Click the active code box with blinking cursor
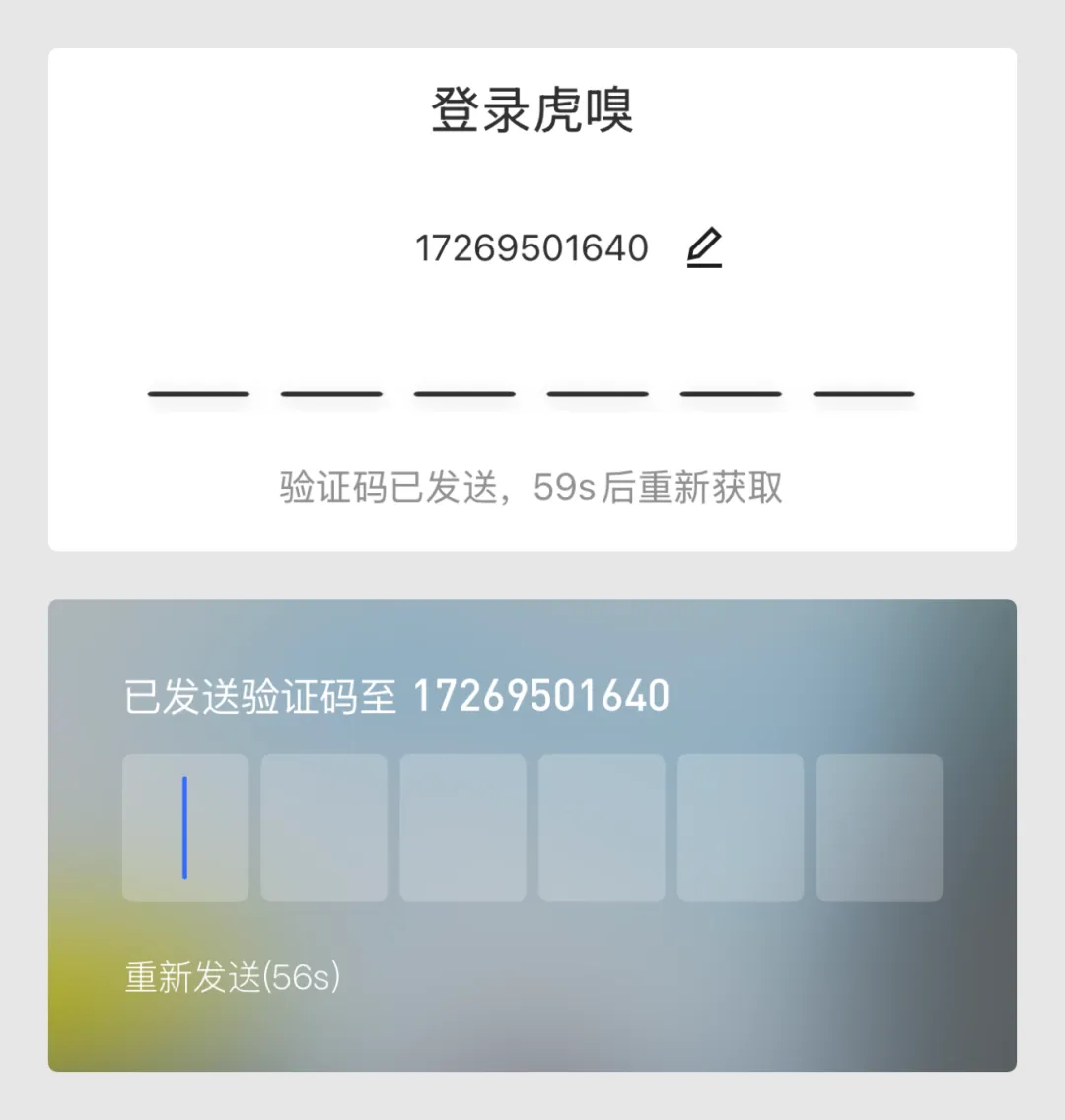Screen dimensions: 1065x1120 pos(185,828)
